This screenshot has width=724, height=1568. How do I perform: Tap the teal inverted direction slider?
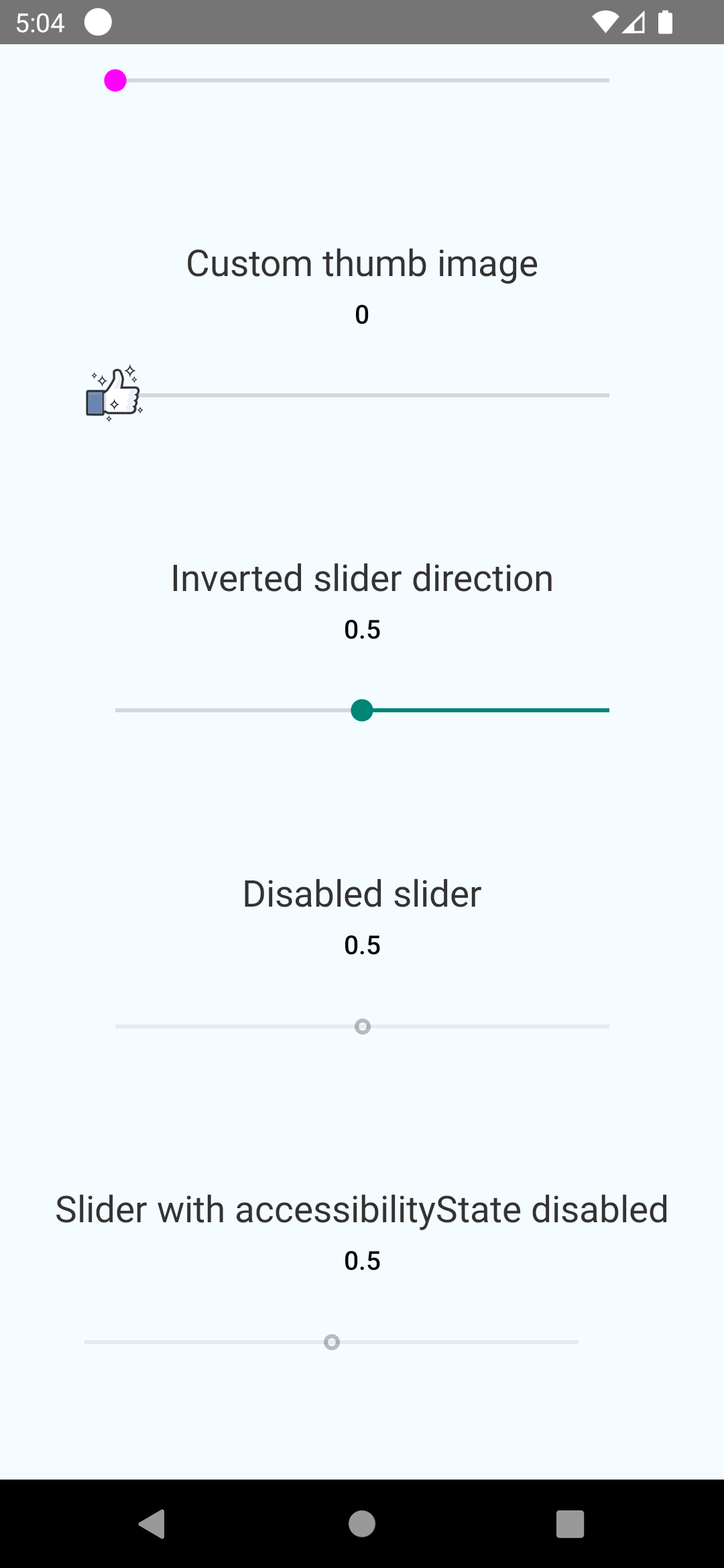(362, 710)
